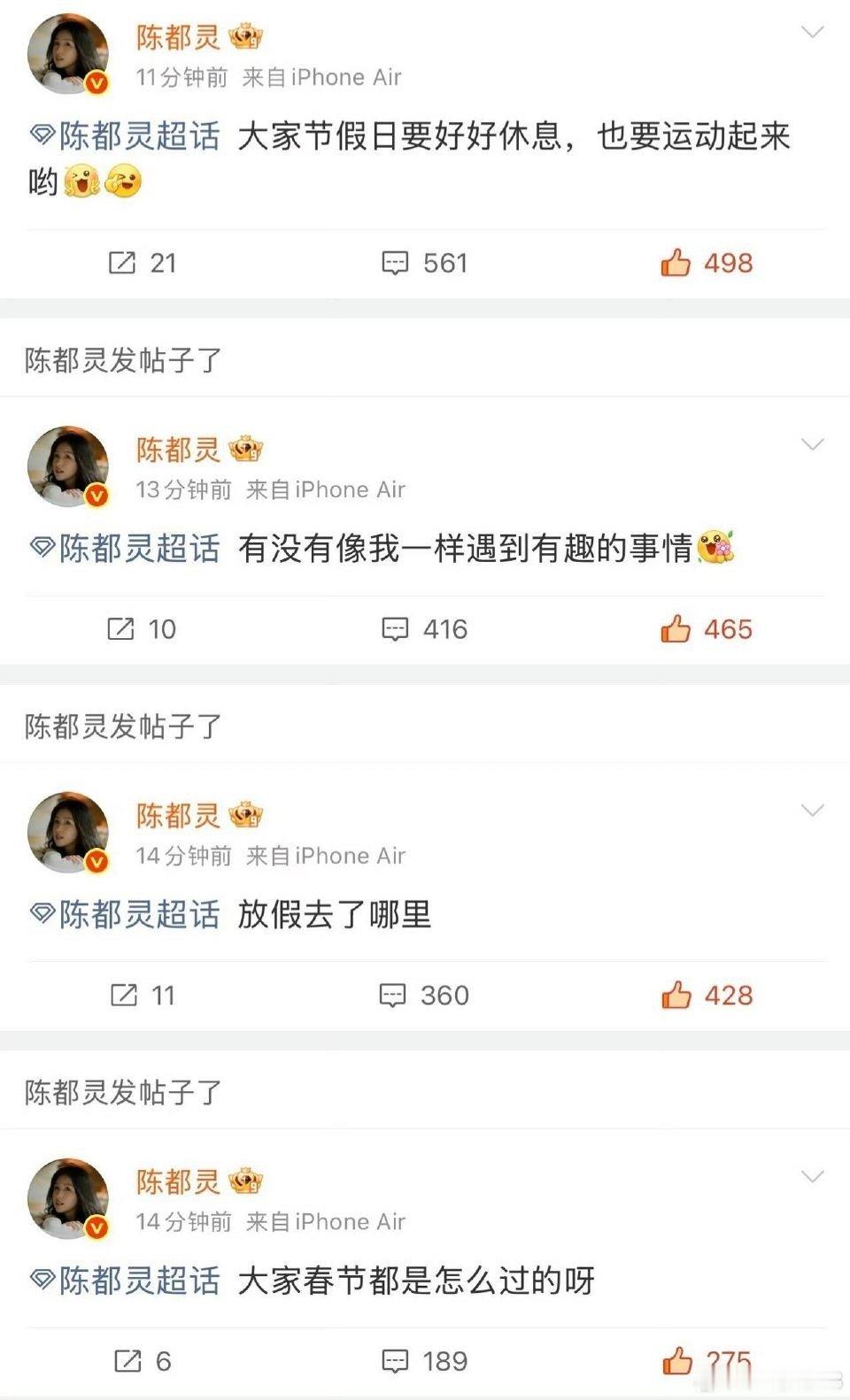The image size is (850, 1400).
Task: Click the username 陈都灵 on the third post
Action: (x=178, y=816)
